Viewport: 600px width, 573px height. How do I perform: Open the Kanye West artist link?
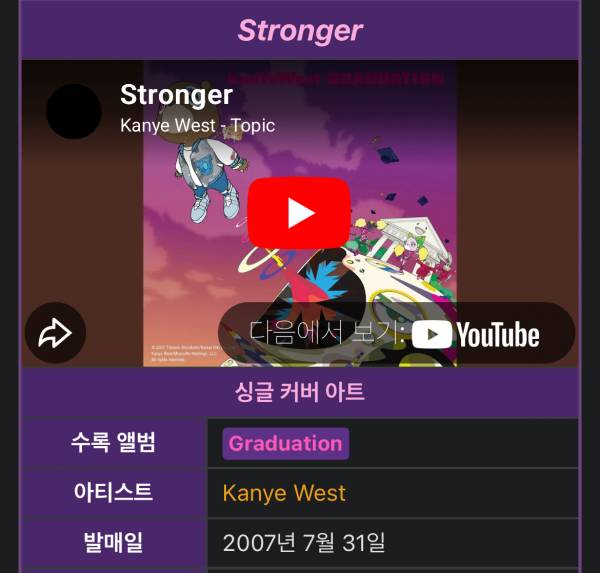tap(284, 493)
